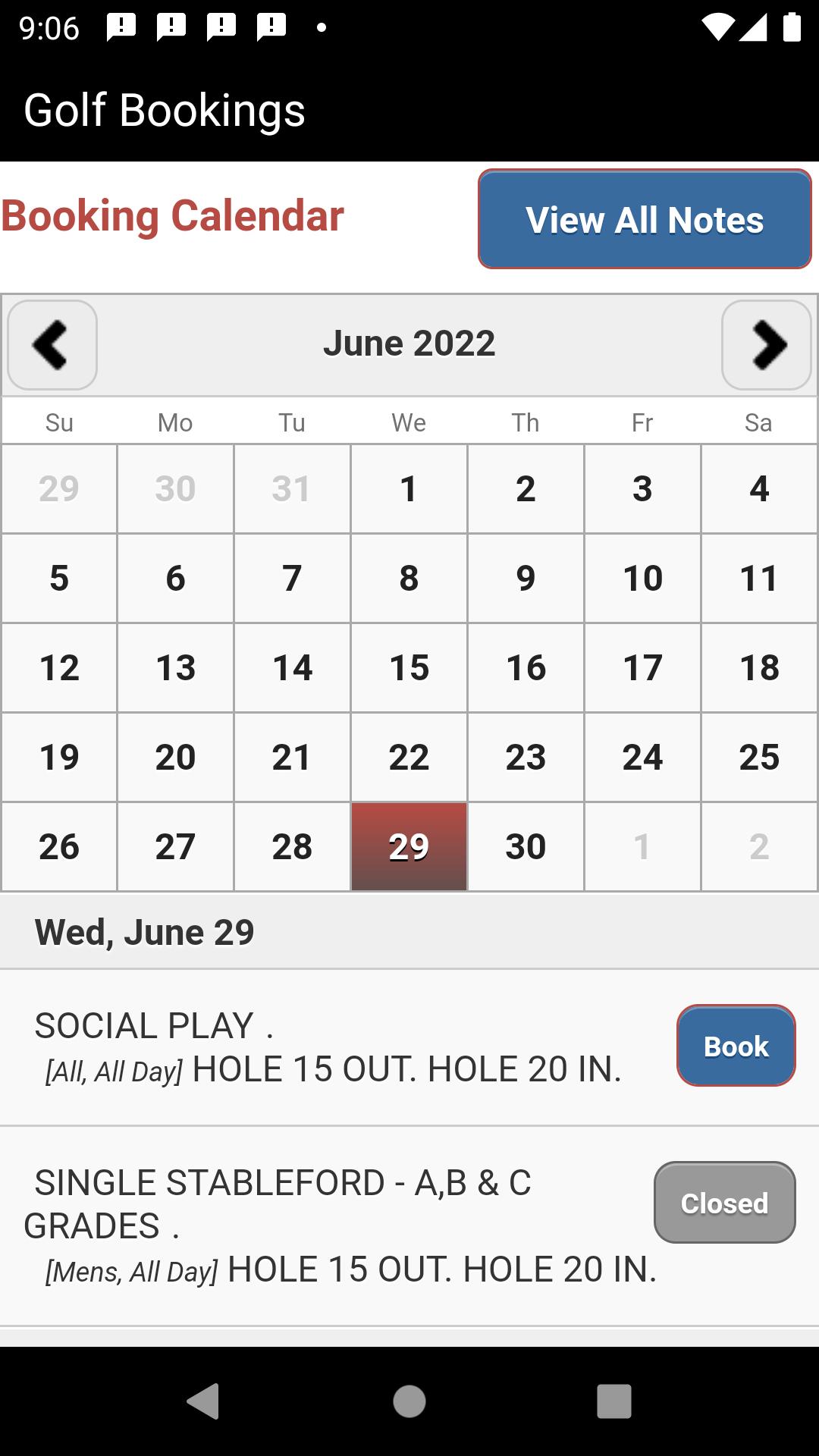Screen dimensions: 819x1456
Task: Pick June 15 on the calendar
Action: [409, 668]
